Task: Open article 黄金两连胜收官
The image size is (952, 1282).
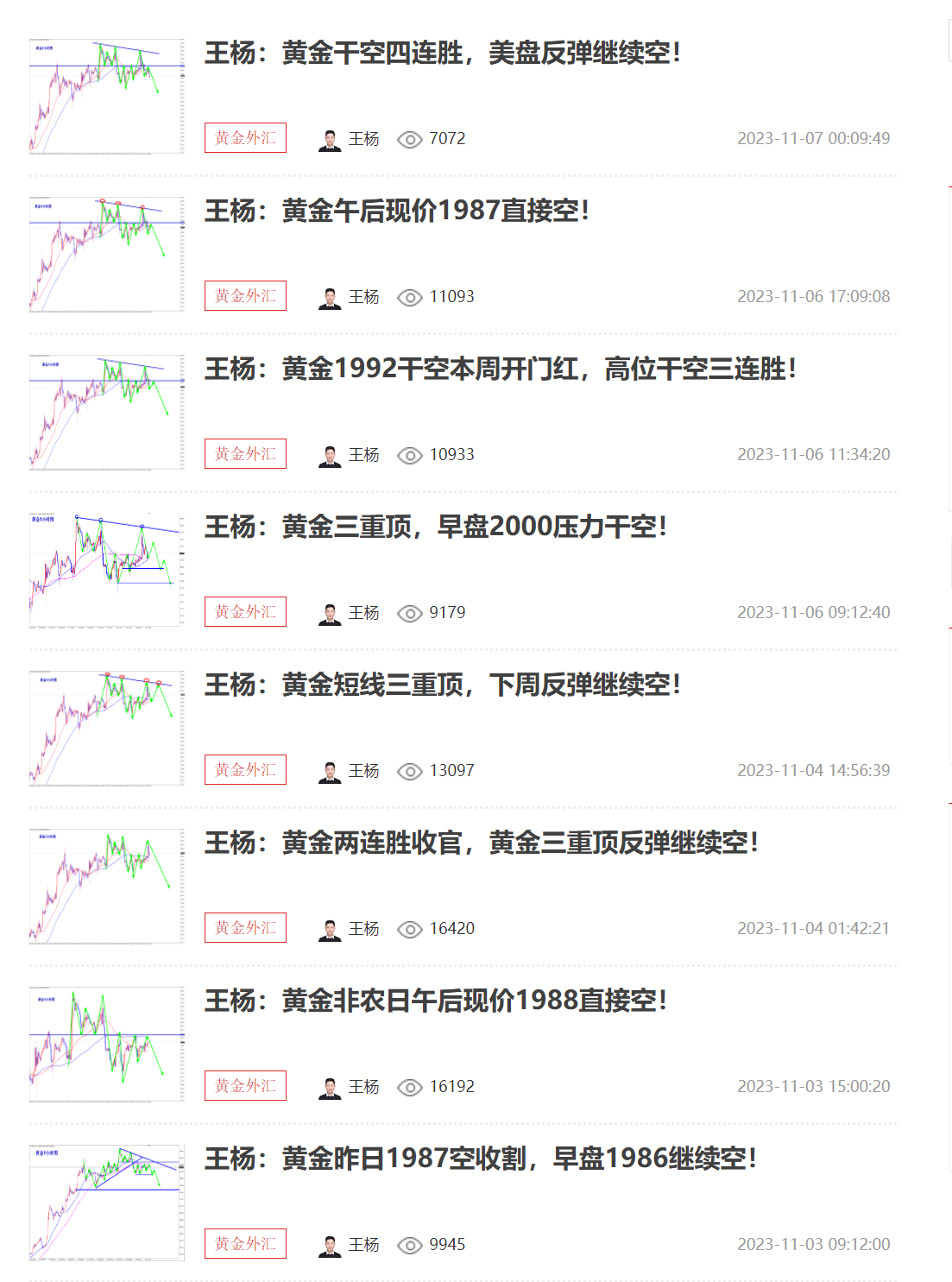Action: pos(481,843)
